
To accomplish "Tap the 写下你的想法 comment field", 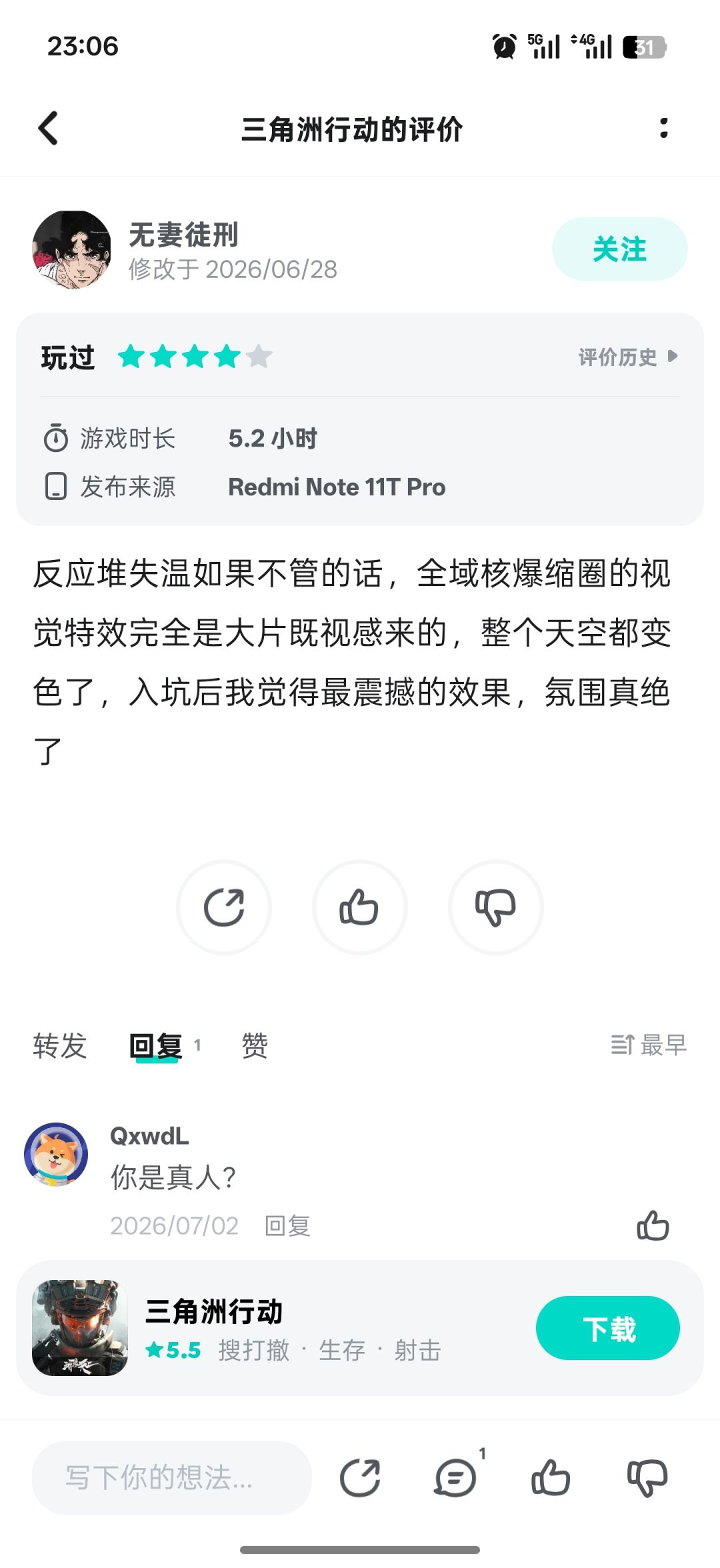I will (172, 1477).
